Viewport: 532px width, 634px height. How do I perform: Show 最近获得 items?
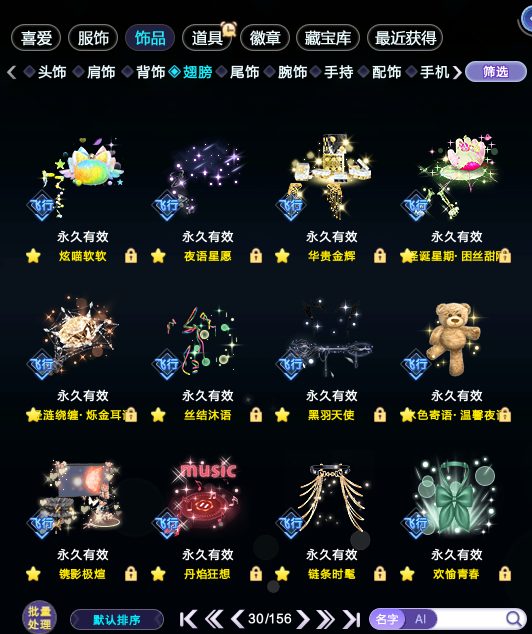click(x=405, y=38)
